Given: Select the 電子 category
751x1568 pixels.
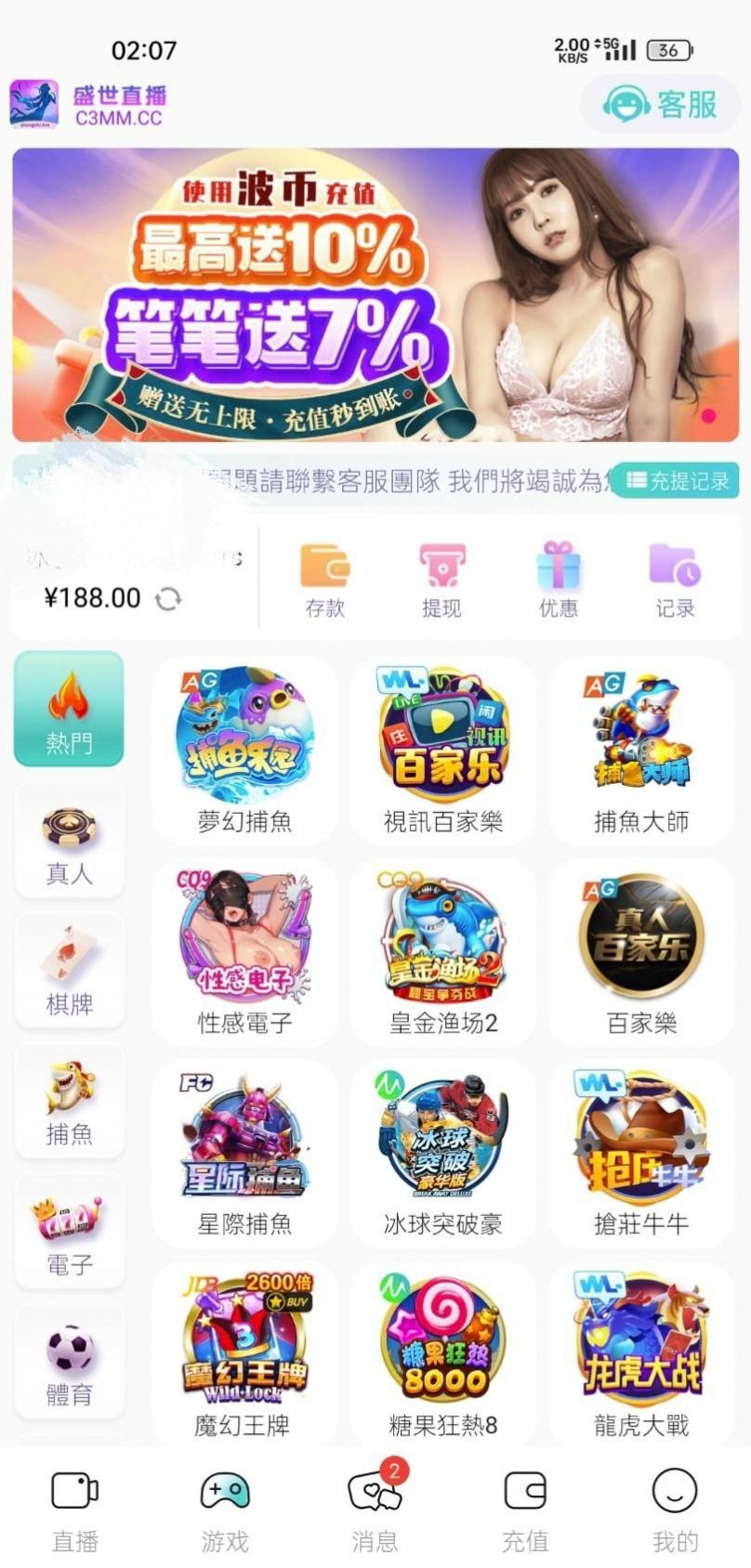Looking at the screenshot, I should click(69, 1232).
